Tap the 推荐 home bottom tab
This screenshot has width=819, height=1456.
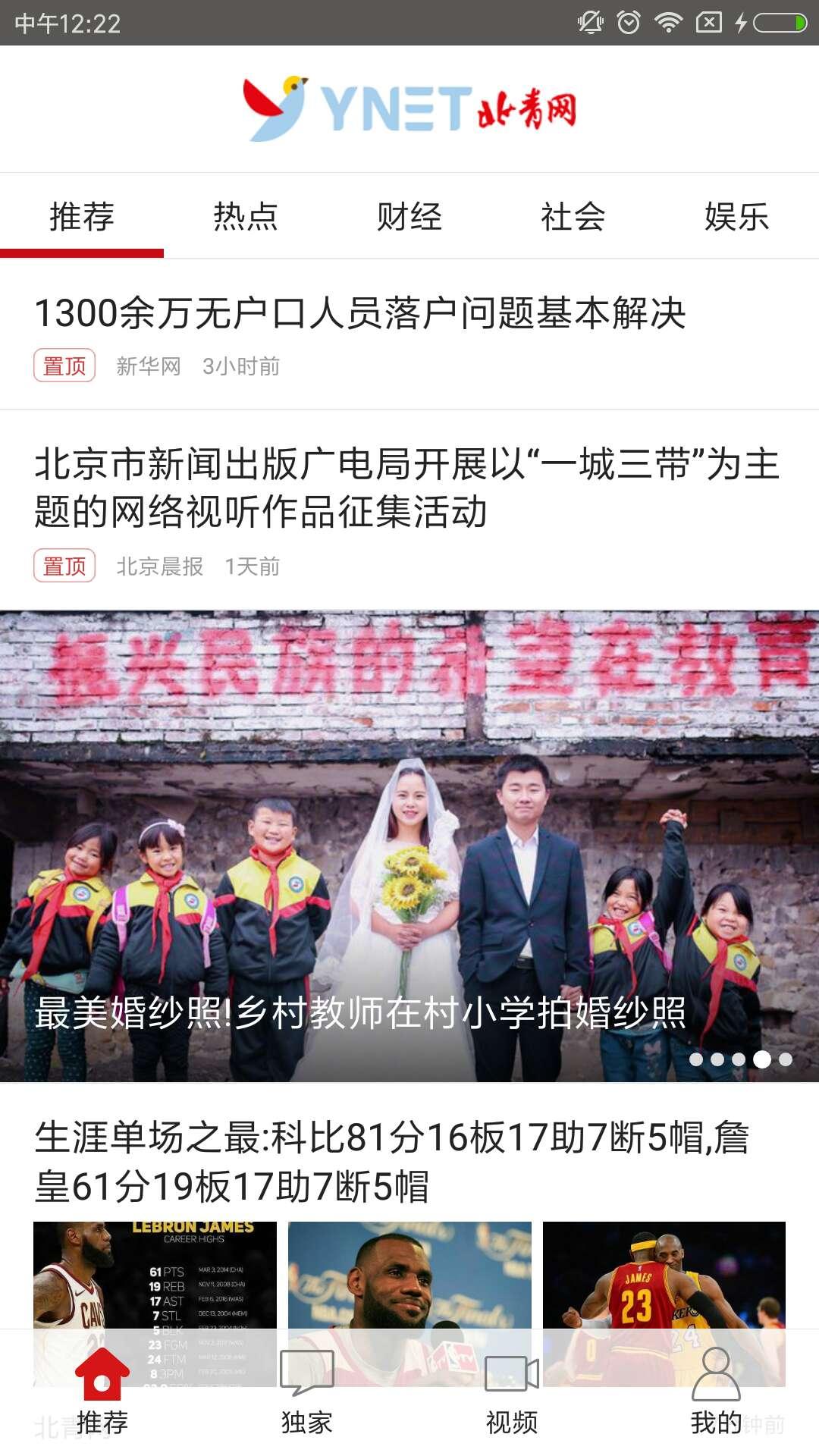click(x=102, y=1393)
